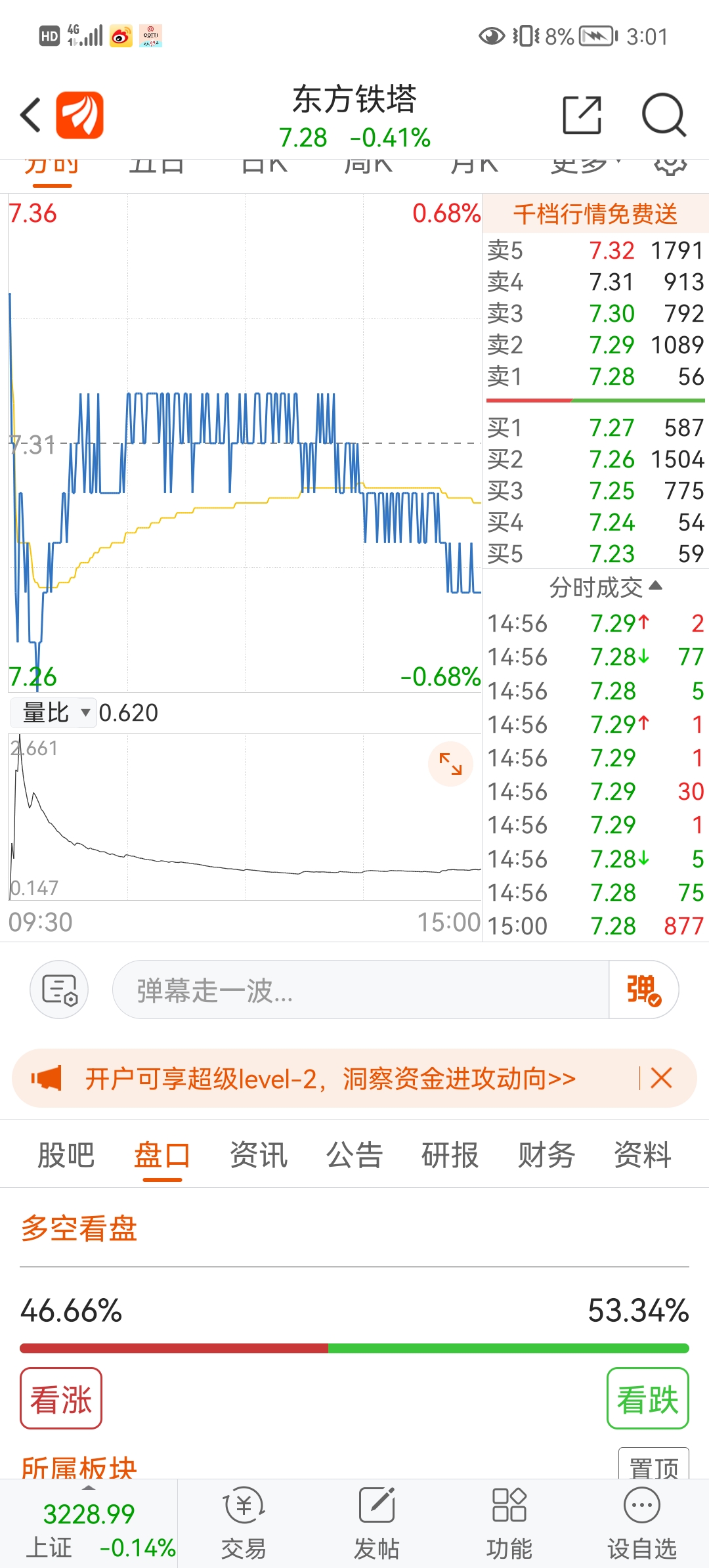Expand the 量比 indicator dropdown
This screenshot has height=1568, width=709.
(54, 712)
